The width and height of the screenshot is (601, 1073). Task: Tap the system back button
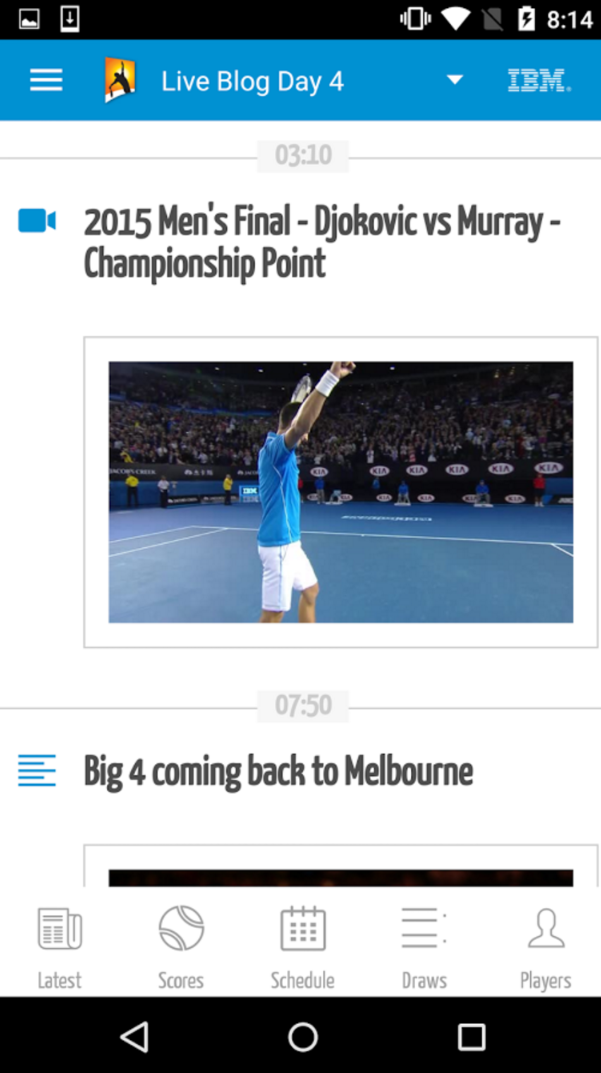coord(134,1037)
